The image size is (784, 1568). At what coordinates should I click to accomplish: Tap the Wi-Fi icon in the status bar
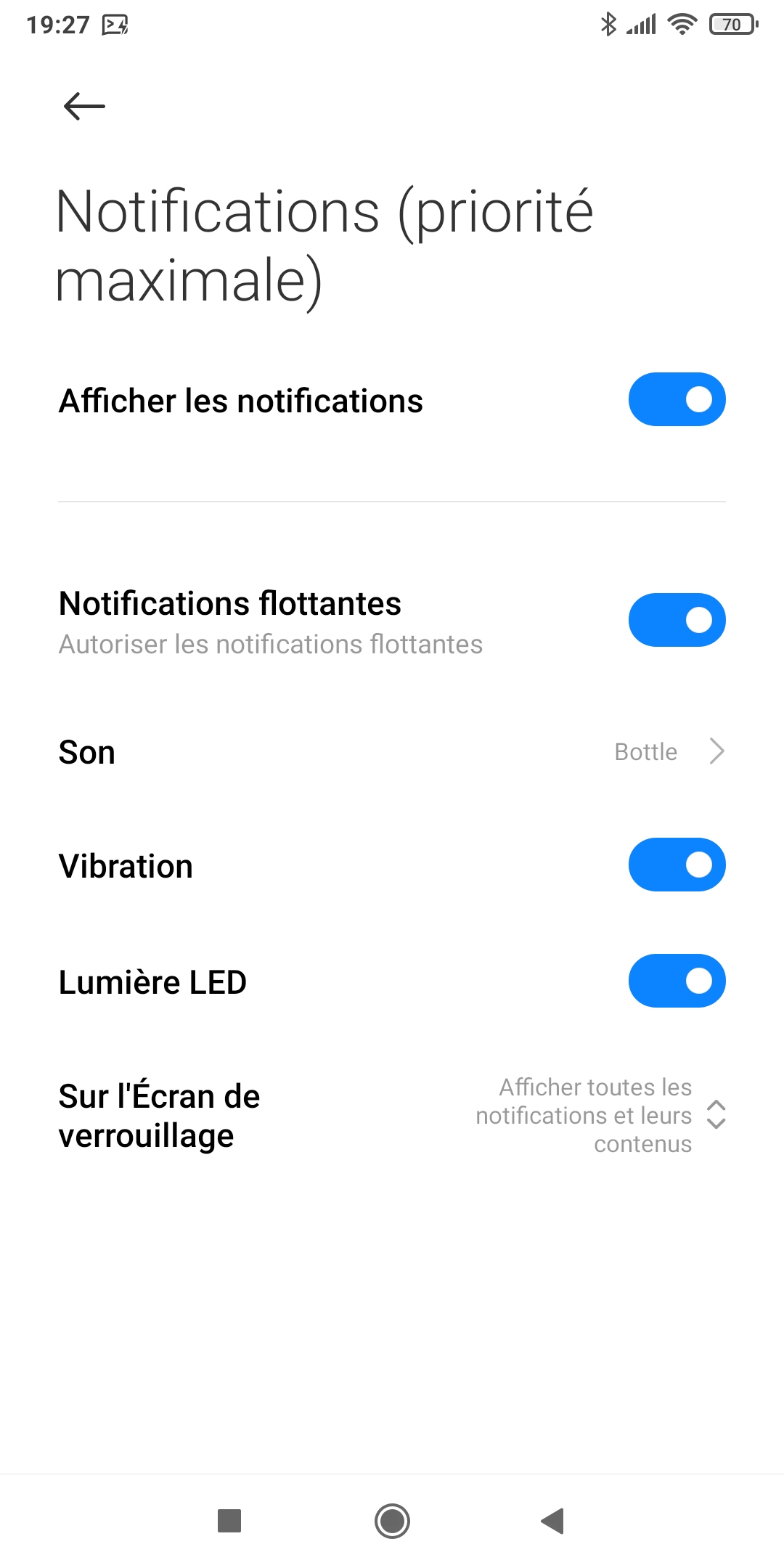pyautogui.click(x=681, y=23)
